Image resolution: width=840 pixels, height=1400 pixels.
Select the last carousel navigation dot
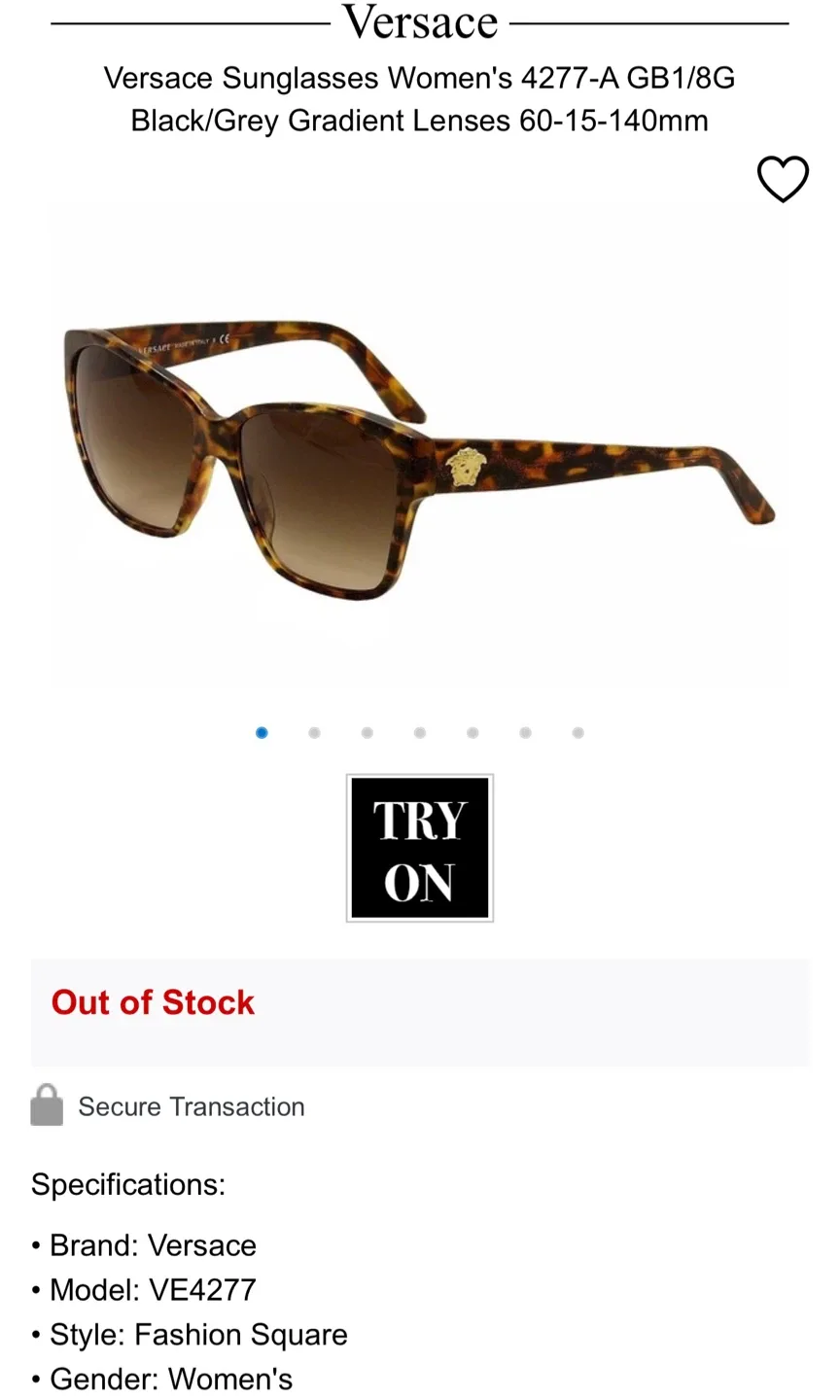tap(577, 732)
